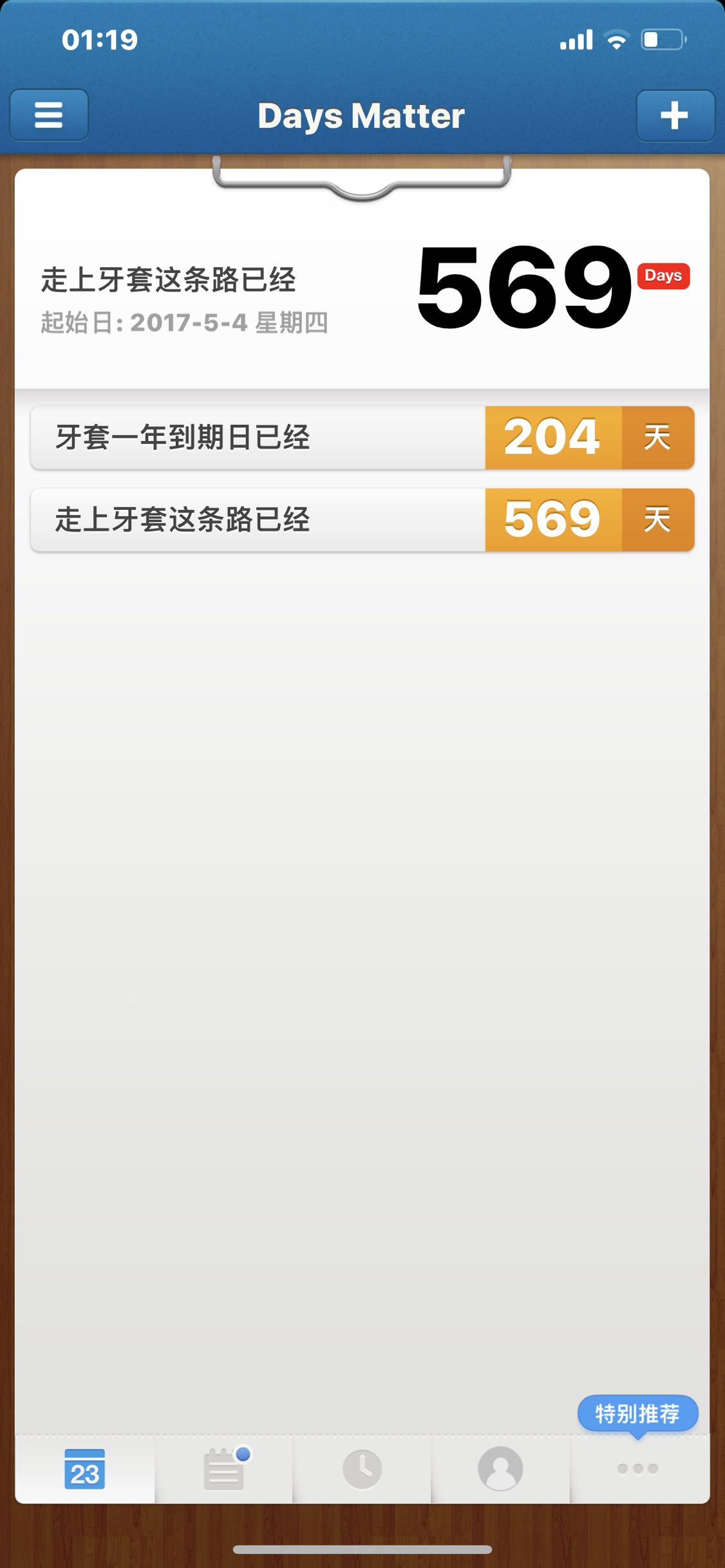Switch to the calendar 23 tab
The image size is (725, 1568).
click(x=85, y=1468)
